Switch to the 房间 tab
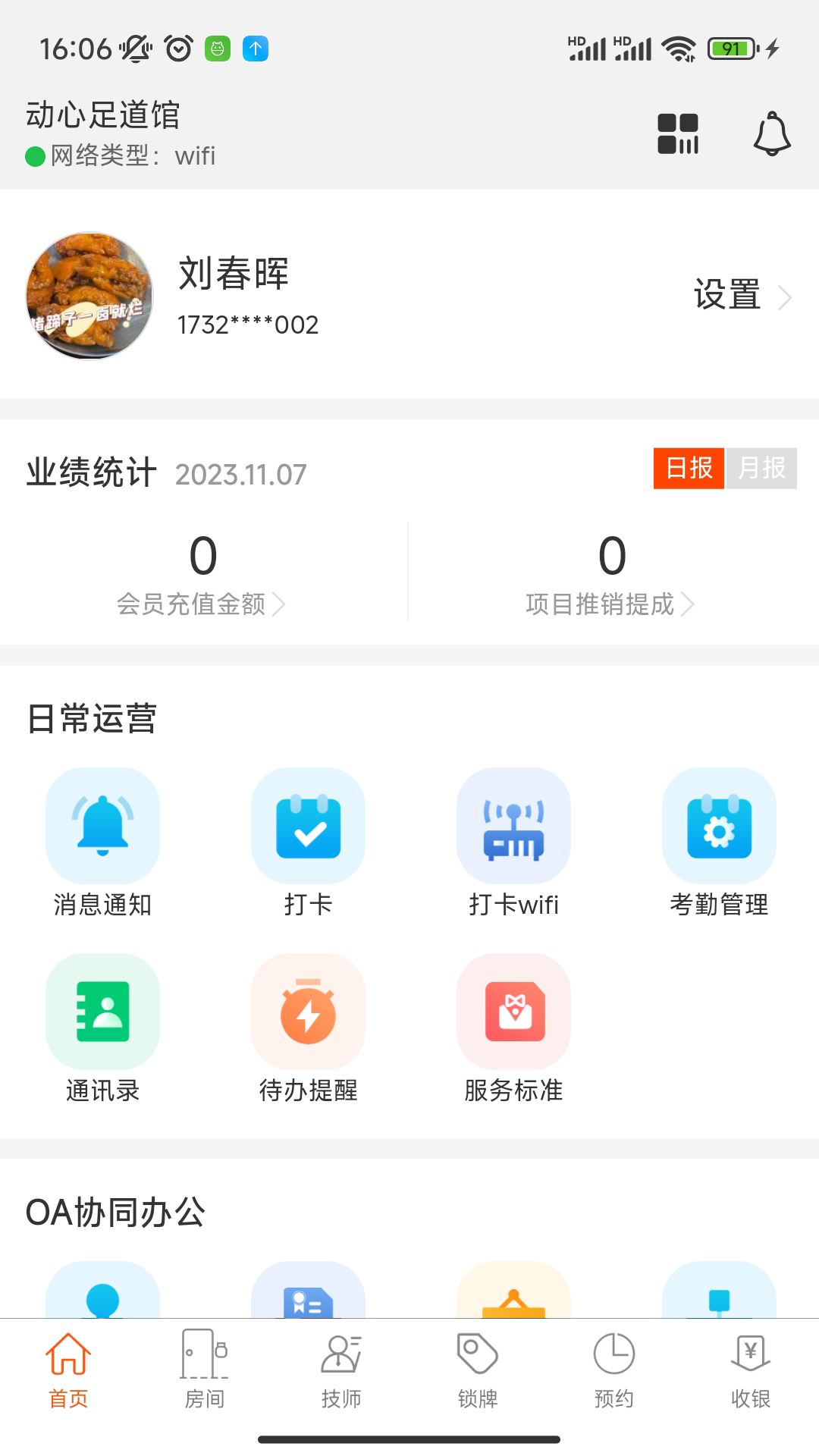This screenshot has height=1456, width=819. pyautogui.click(x=205, y=1370)
